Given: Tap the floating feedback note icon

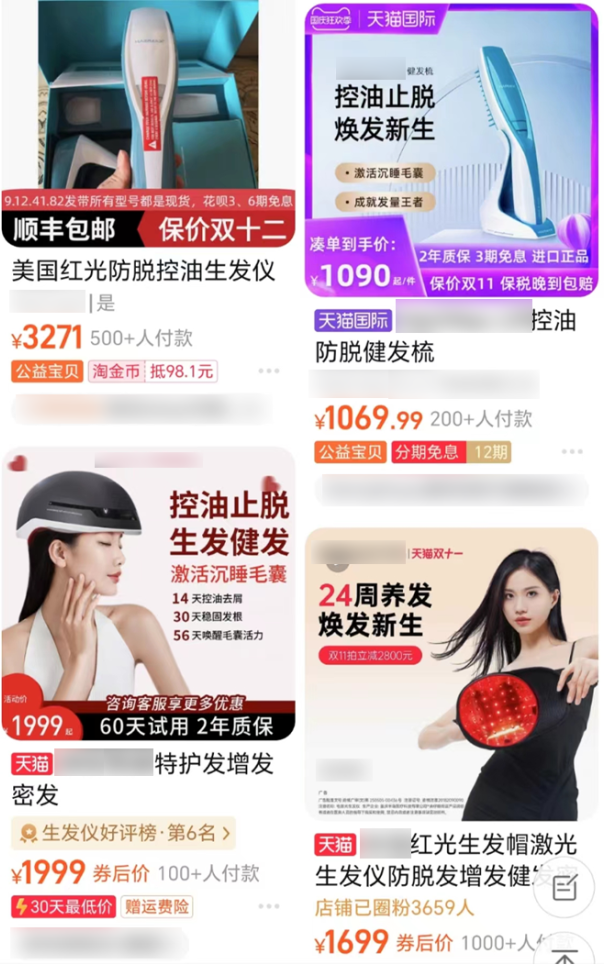Looking at the screenshot, I should (x=564, y=887).
